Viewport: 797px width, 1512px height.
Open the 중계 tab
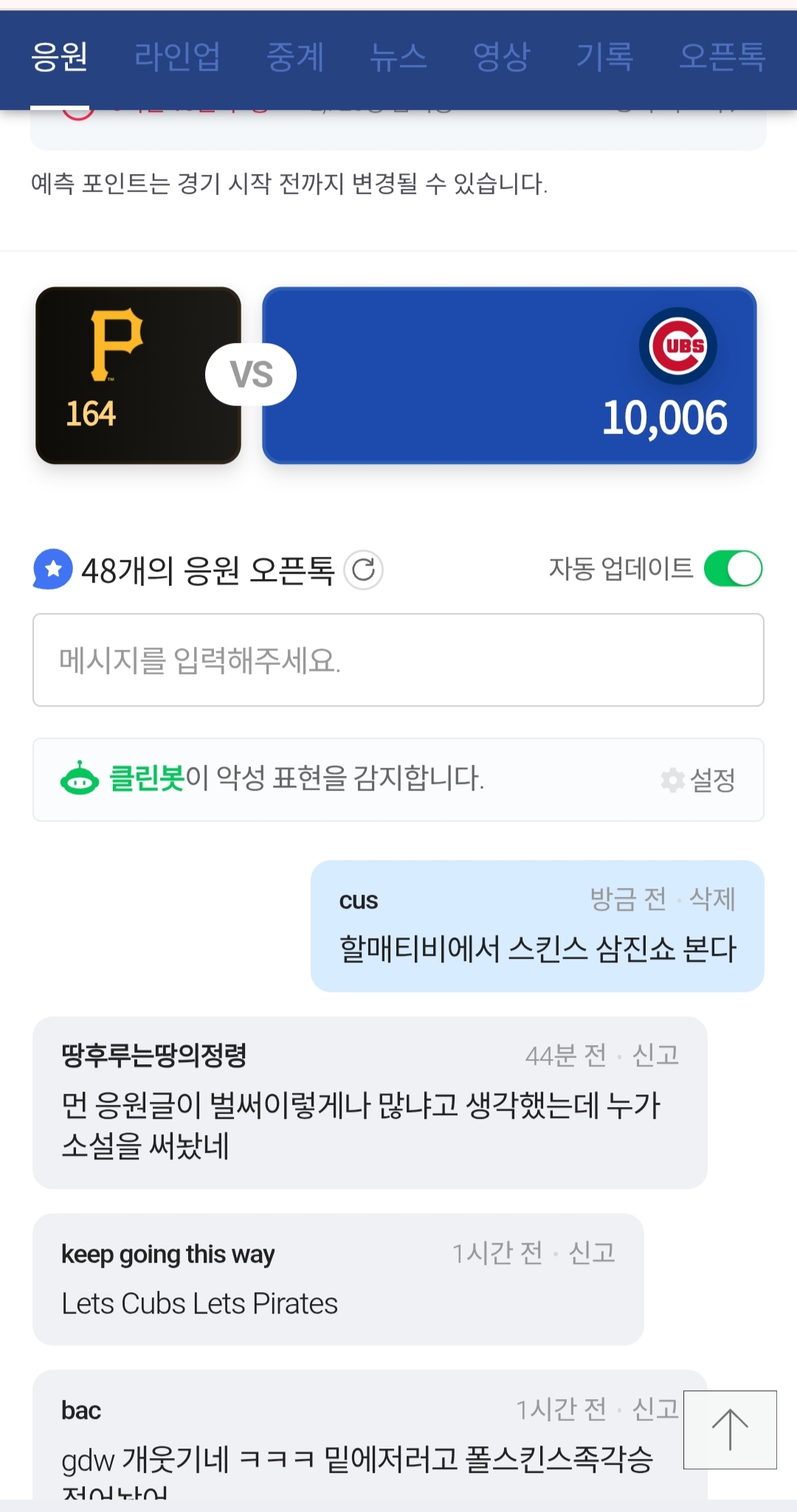point(295,57)
